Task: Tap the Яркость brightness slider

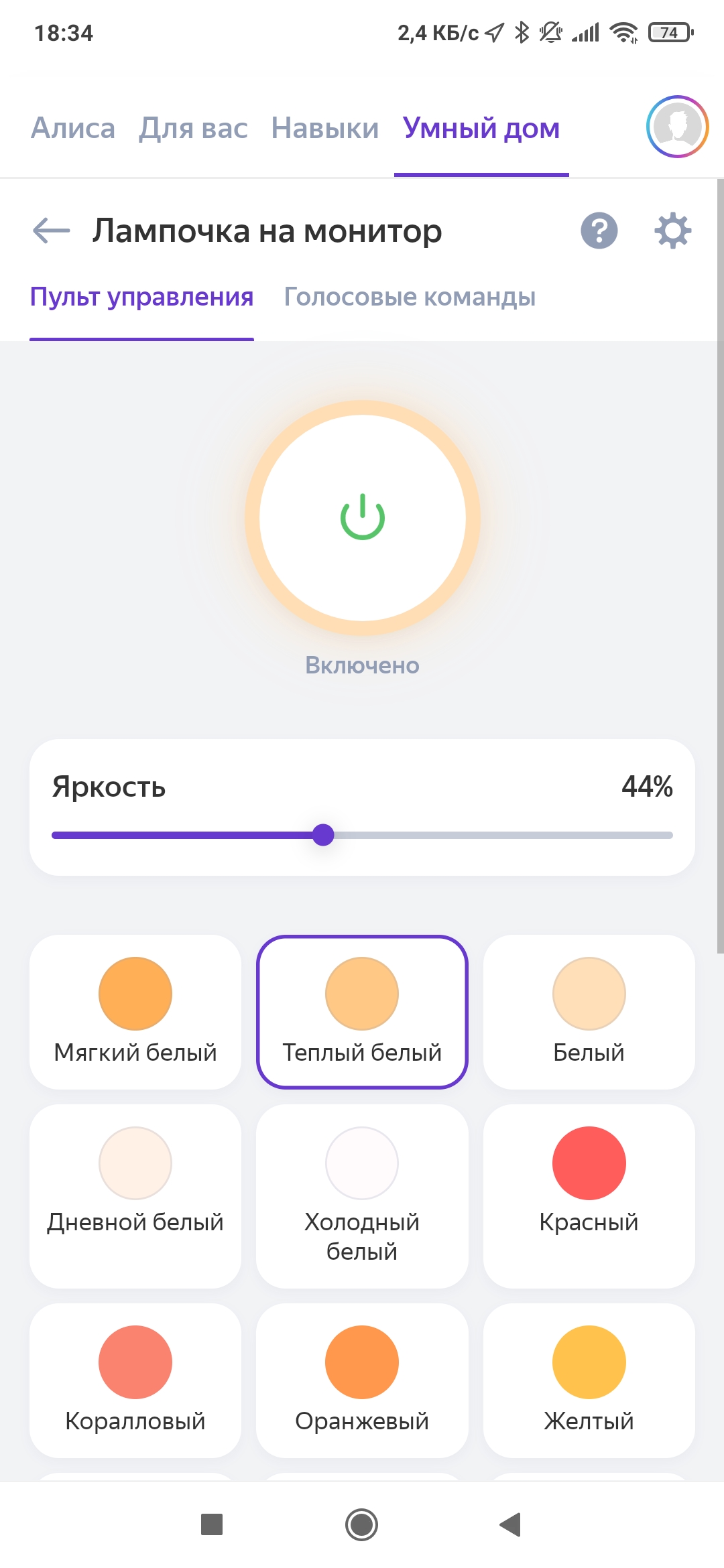Action: point(362,835)
